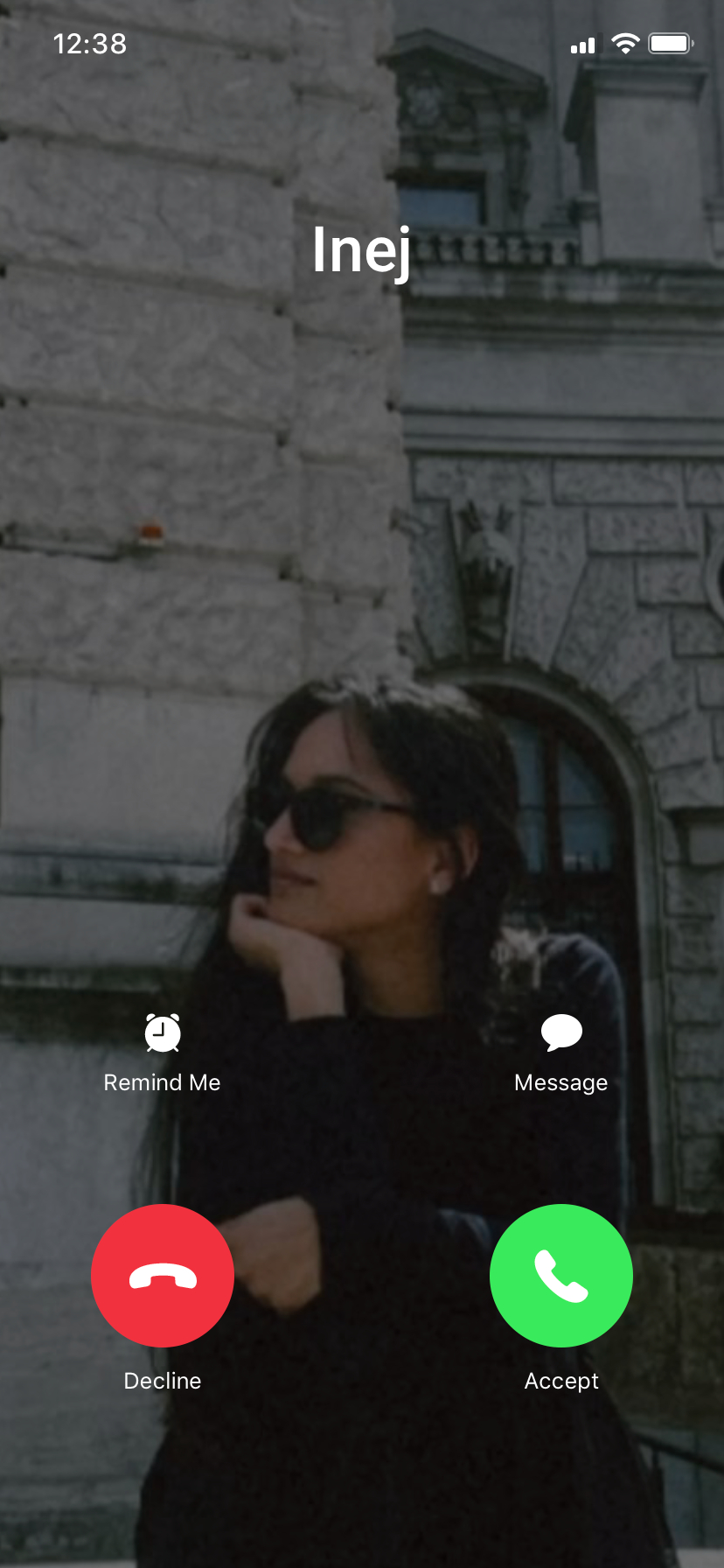
Task: Decline the call from Inej
Action: pos(163,1275)
